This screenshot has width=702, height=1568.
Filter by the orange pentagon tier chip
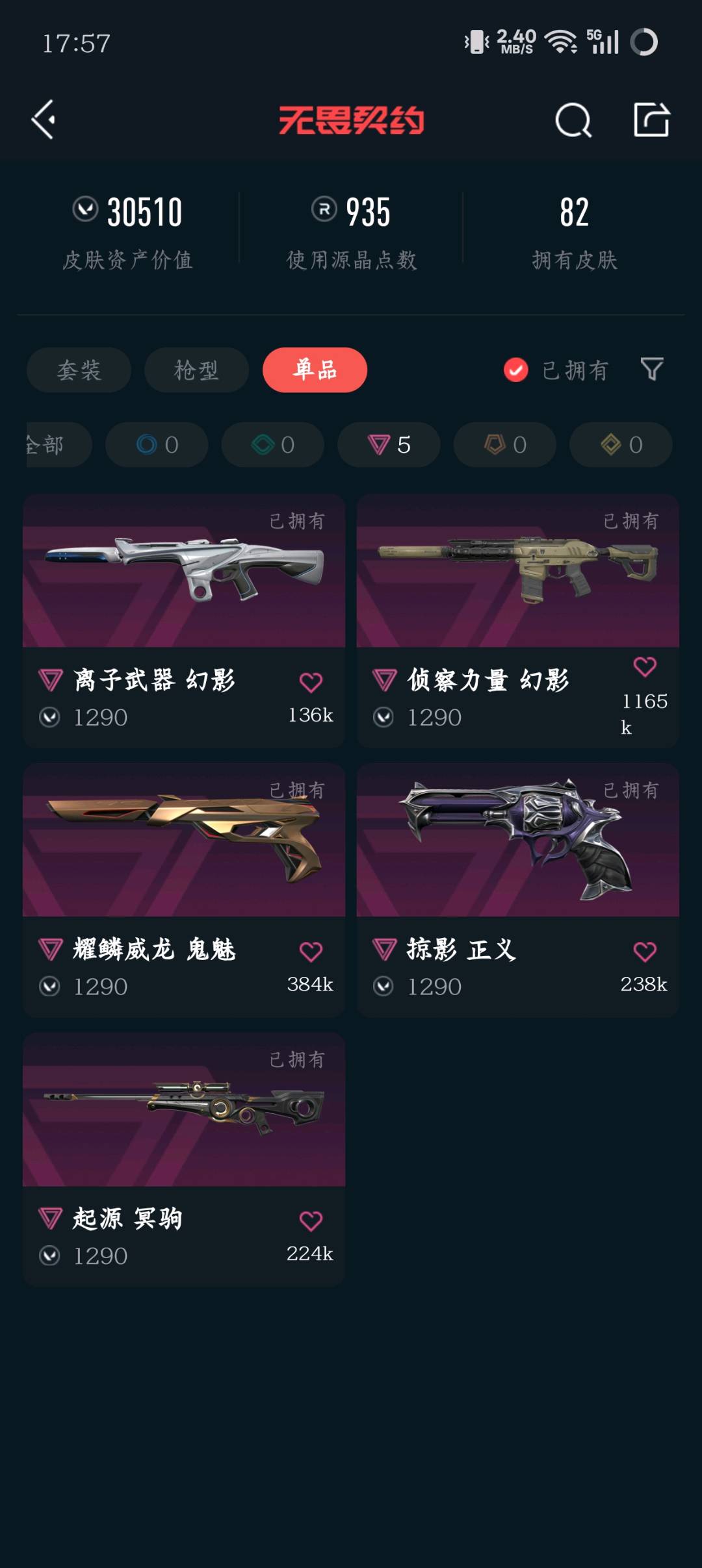pyautogui.click(x=504, y=445)
